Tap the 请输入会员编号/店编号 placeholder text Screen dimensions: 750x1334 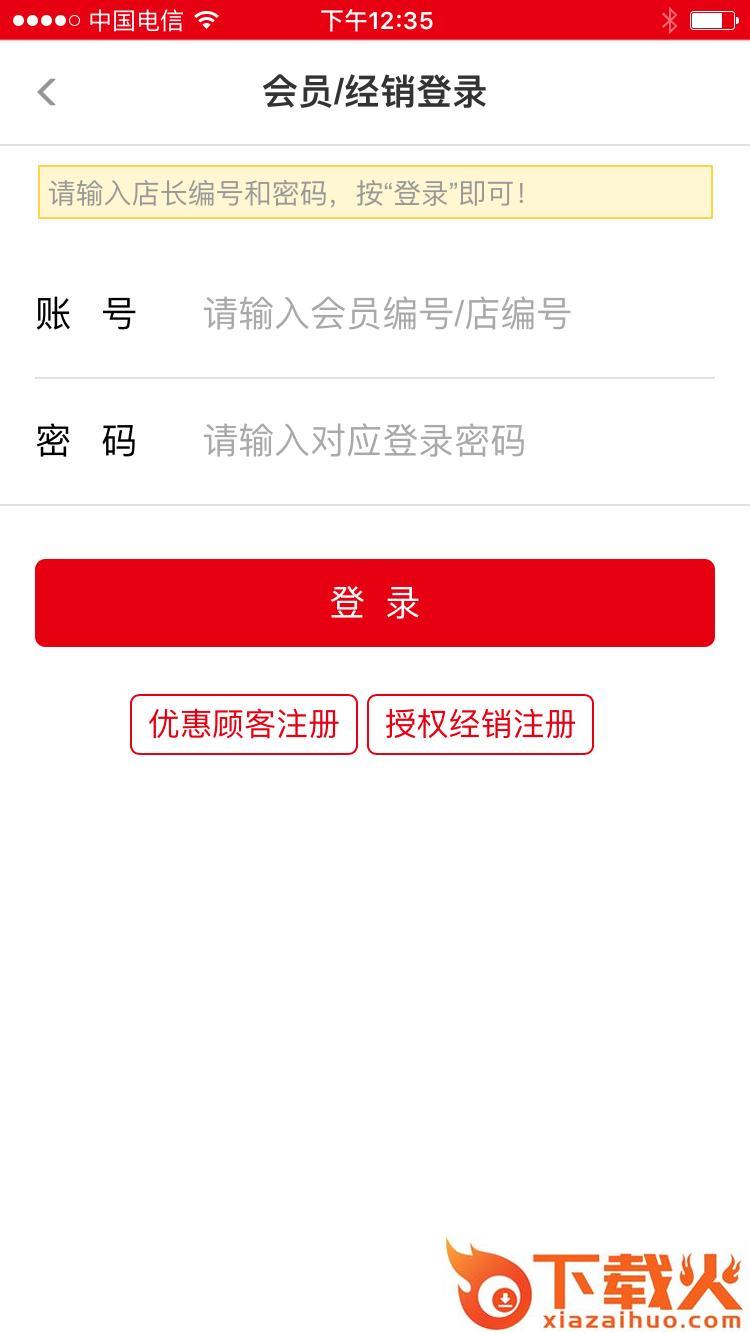tap(385, 315)
